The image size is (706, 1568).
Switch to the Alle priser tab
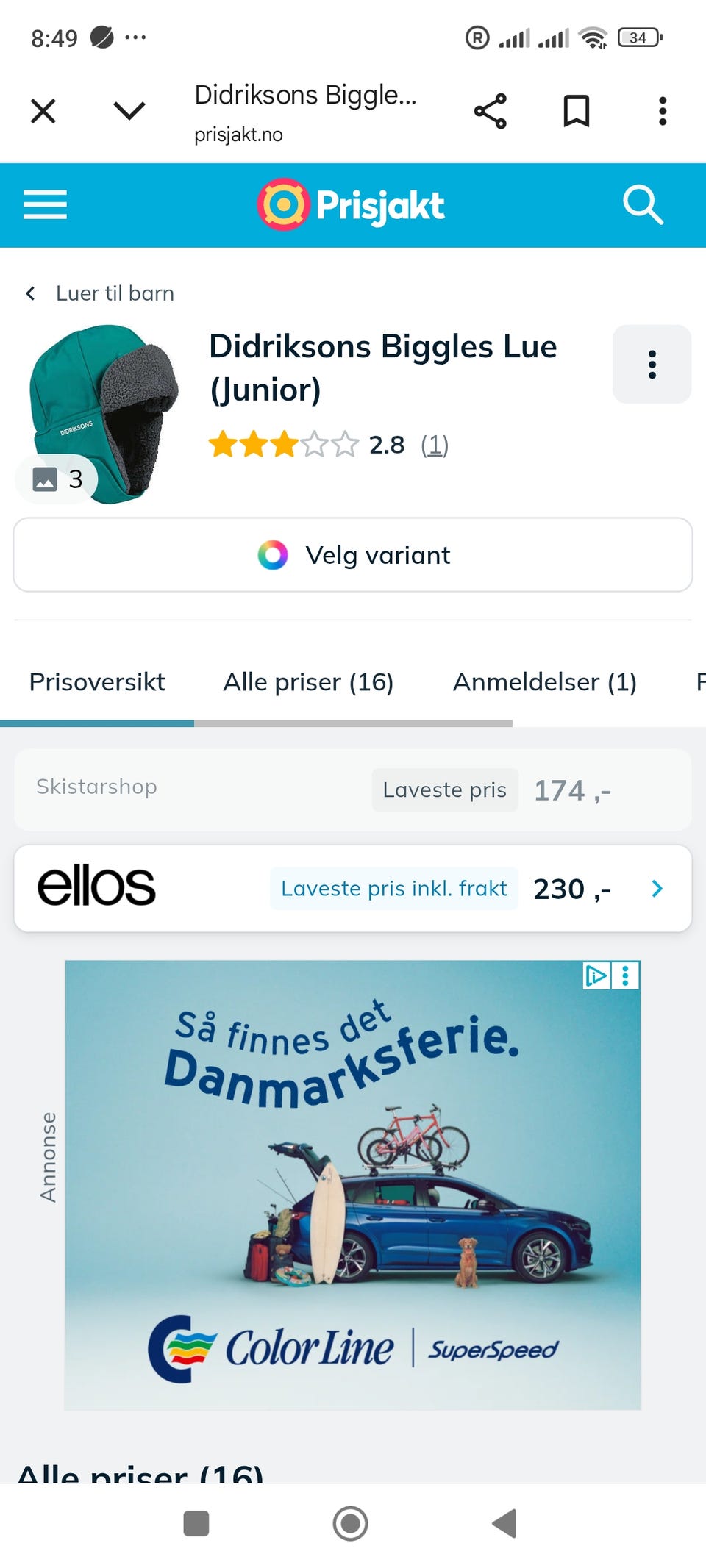click(x=309, y=682)
